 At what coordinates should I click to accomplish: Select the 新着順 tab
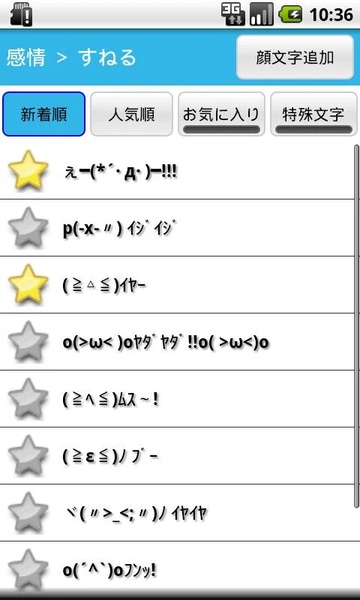pyautogui.click(x=44, y=114)
